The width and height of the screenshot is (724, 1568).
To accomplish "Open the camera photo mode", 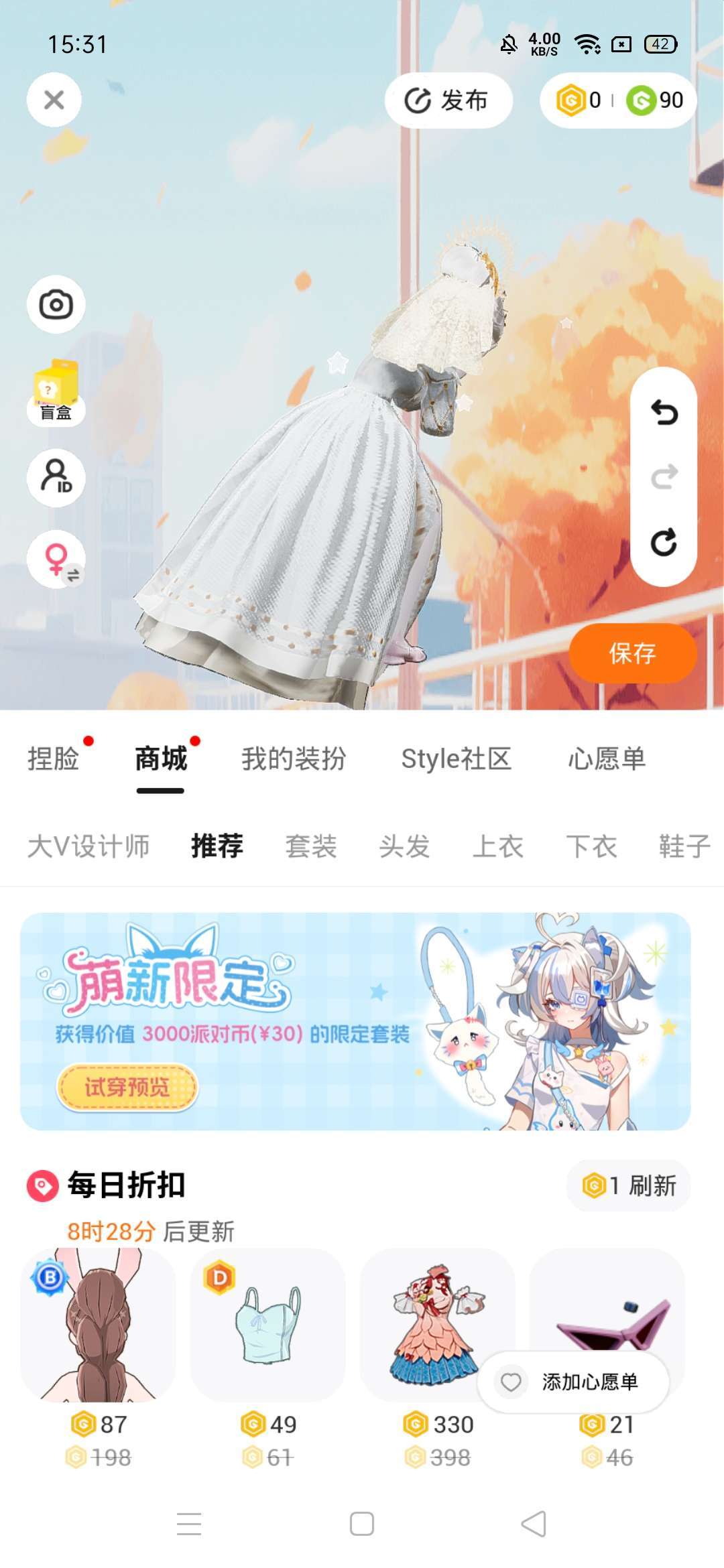I will (x=56, y=305).
